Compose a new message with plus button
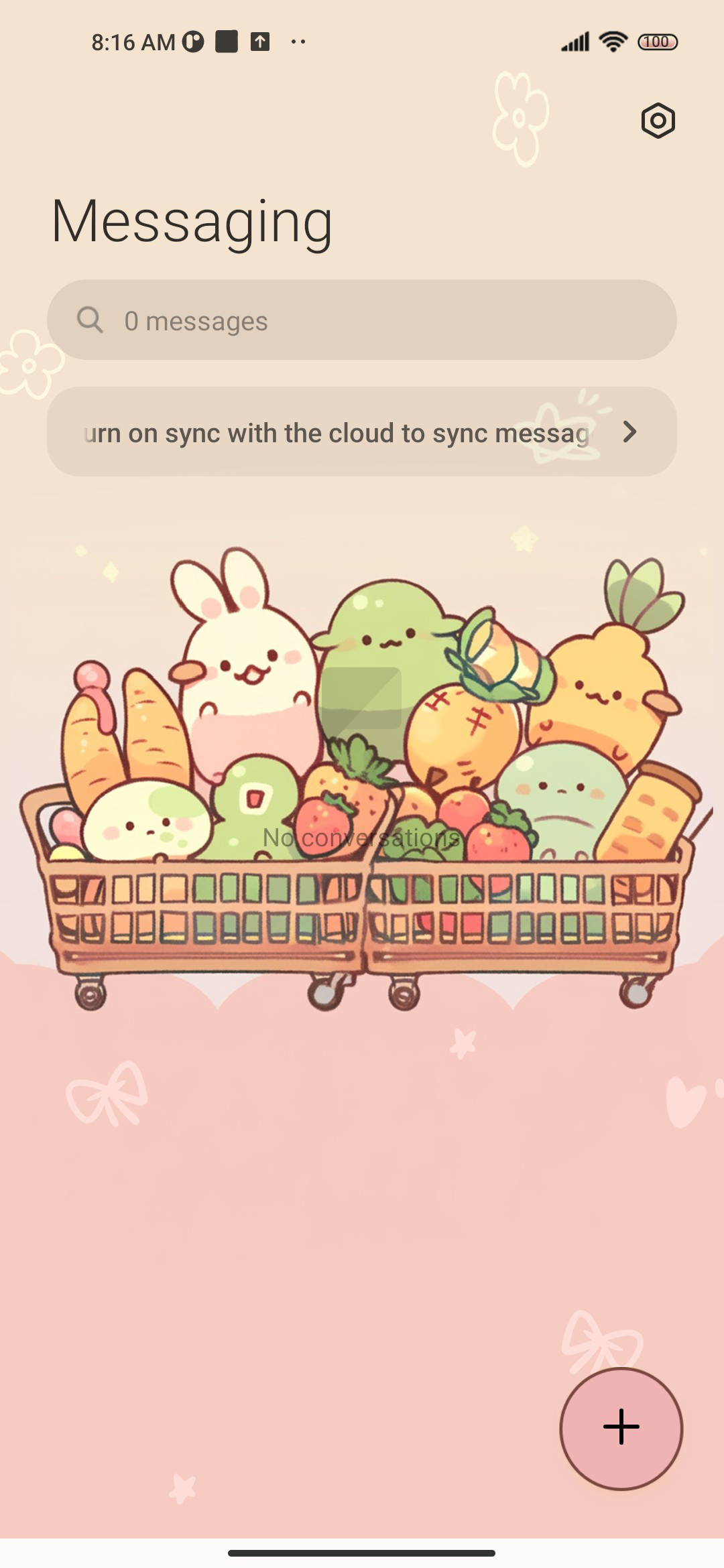 (x=621, y=1429)
